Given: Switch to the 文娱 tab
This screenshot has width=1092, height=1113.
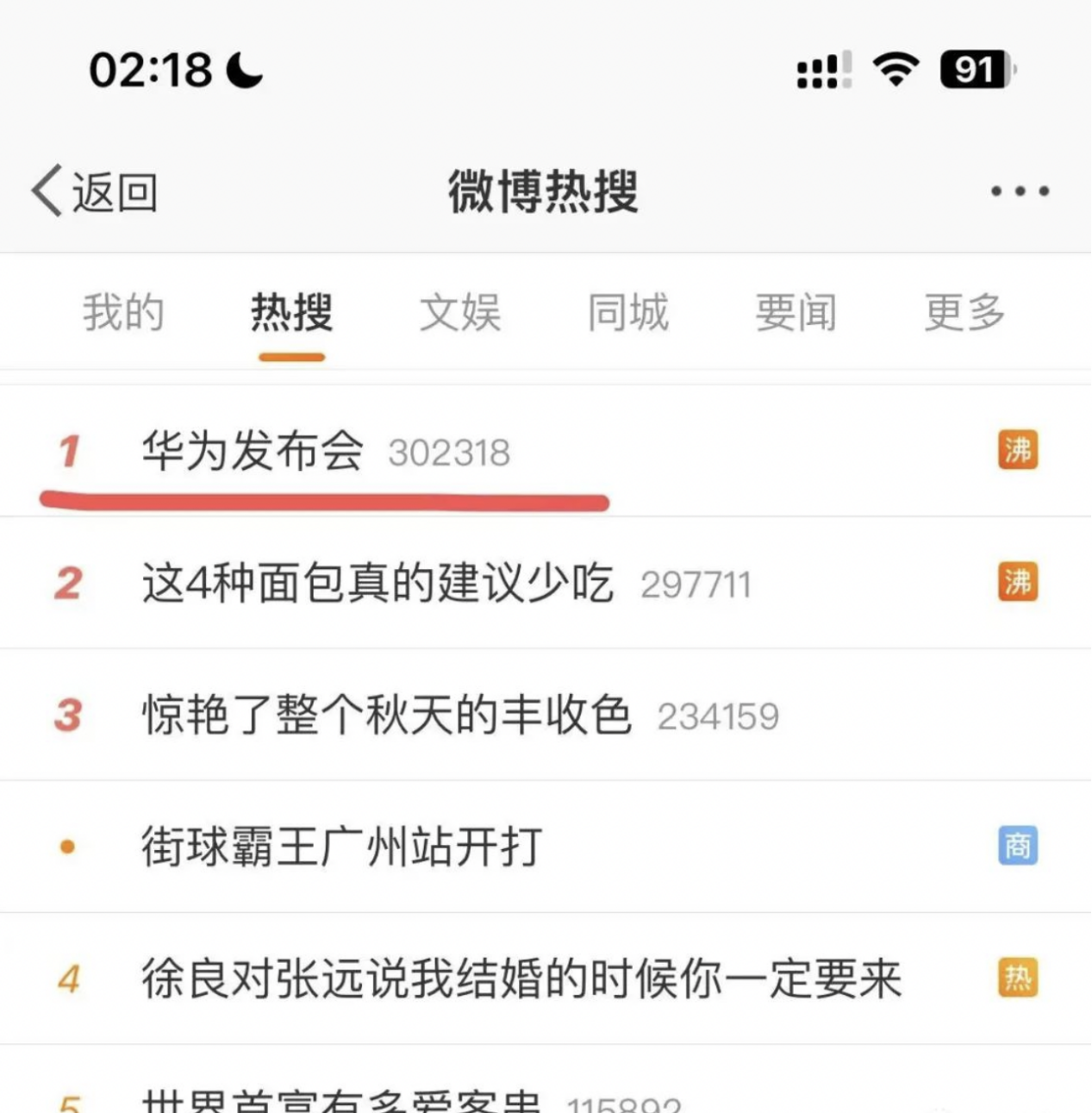Looking at the screenshot, I should 459,312.
